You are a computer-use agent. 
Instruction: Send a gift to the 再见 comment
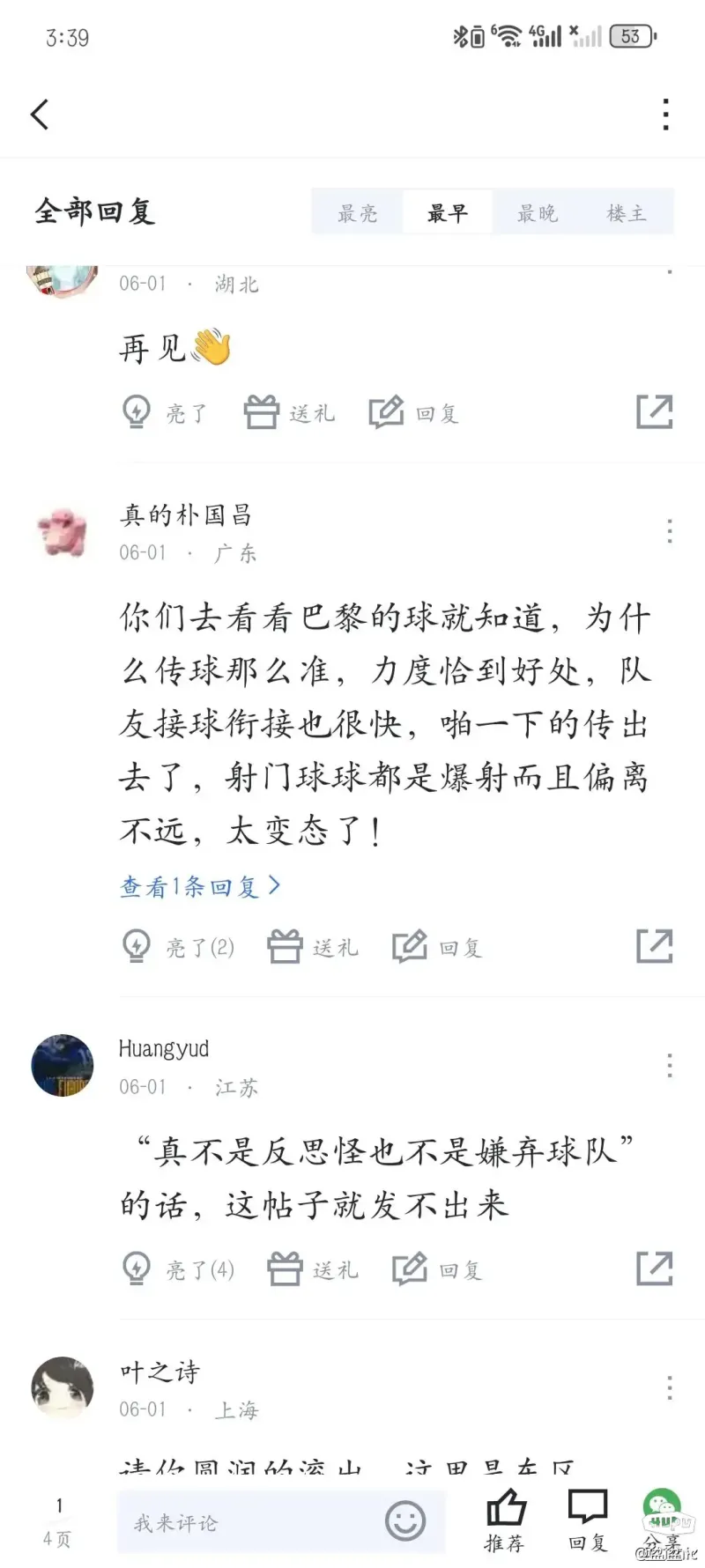pyautogui.click(x=290, y=412)
